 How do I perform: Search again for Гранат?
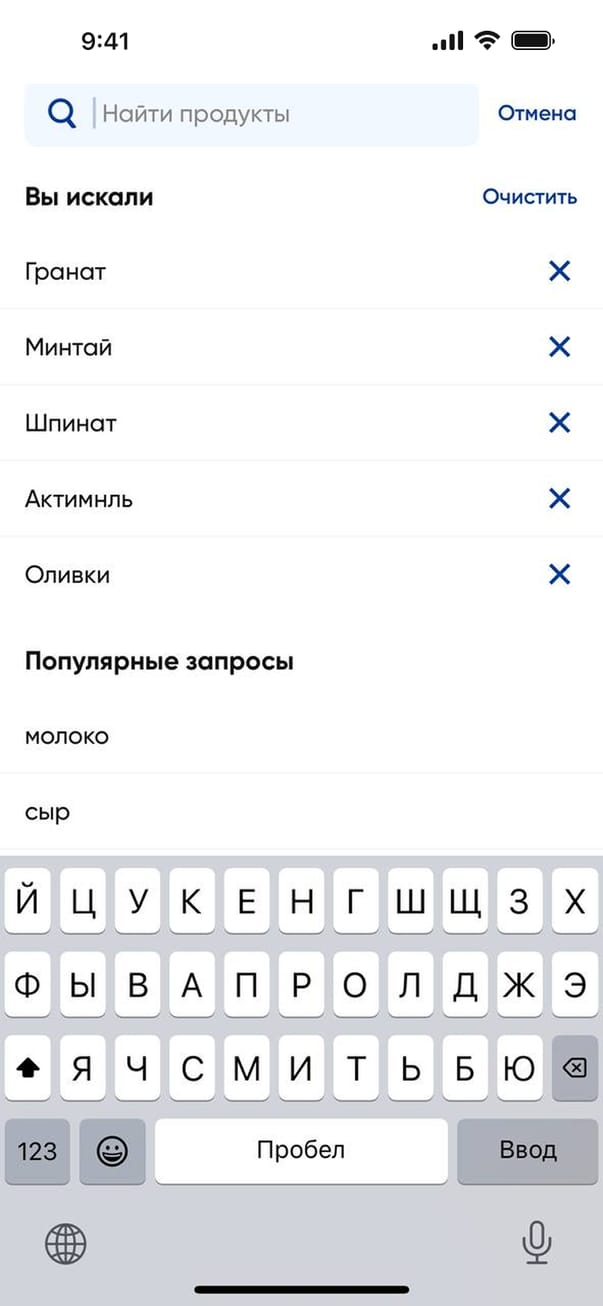point(66,271)
